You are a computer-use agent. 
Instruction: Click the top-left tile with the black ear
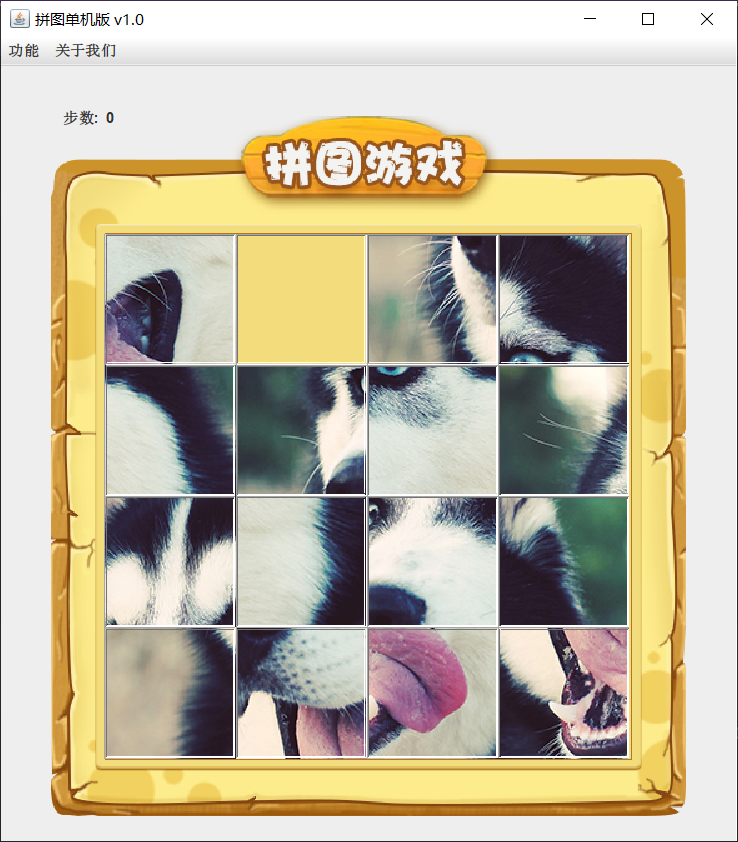click(168, 298)
